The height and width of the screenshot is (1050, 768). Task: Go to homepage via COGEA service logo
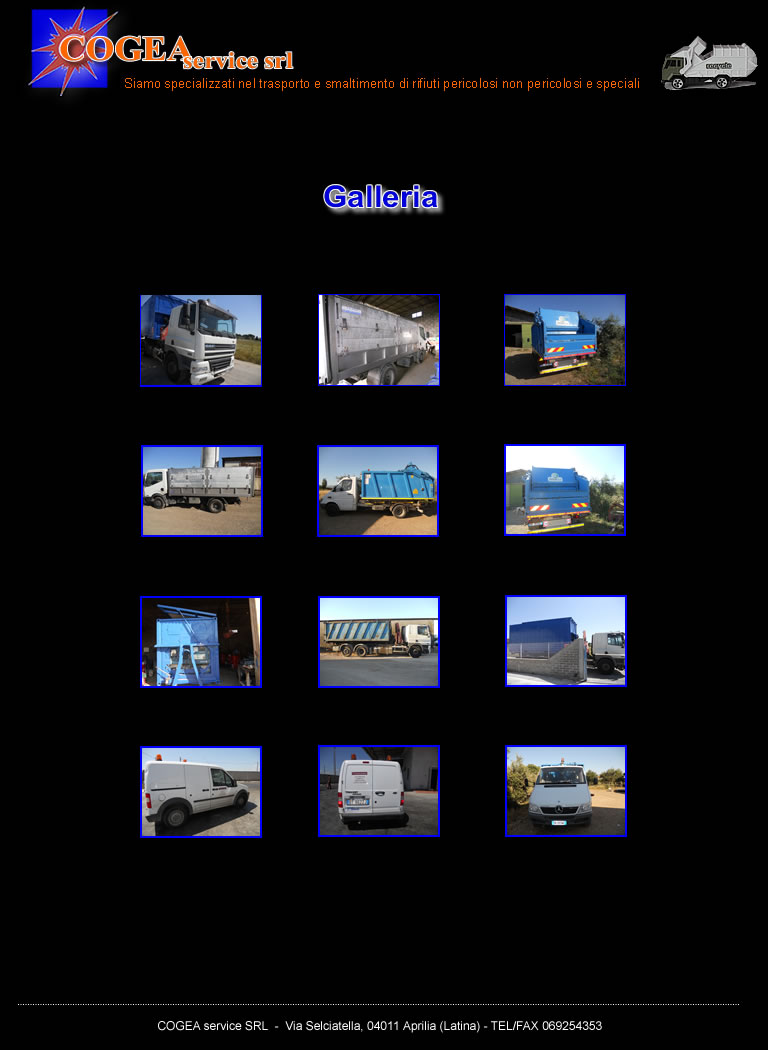click(x=160, y=50)
